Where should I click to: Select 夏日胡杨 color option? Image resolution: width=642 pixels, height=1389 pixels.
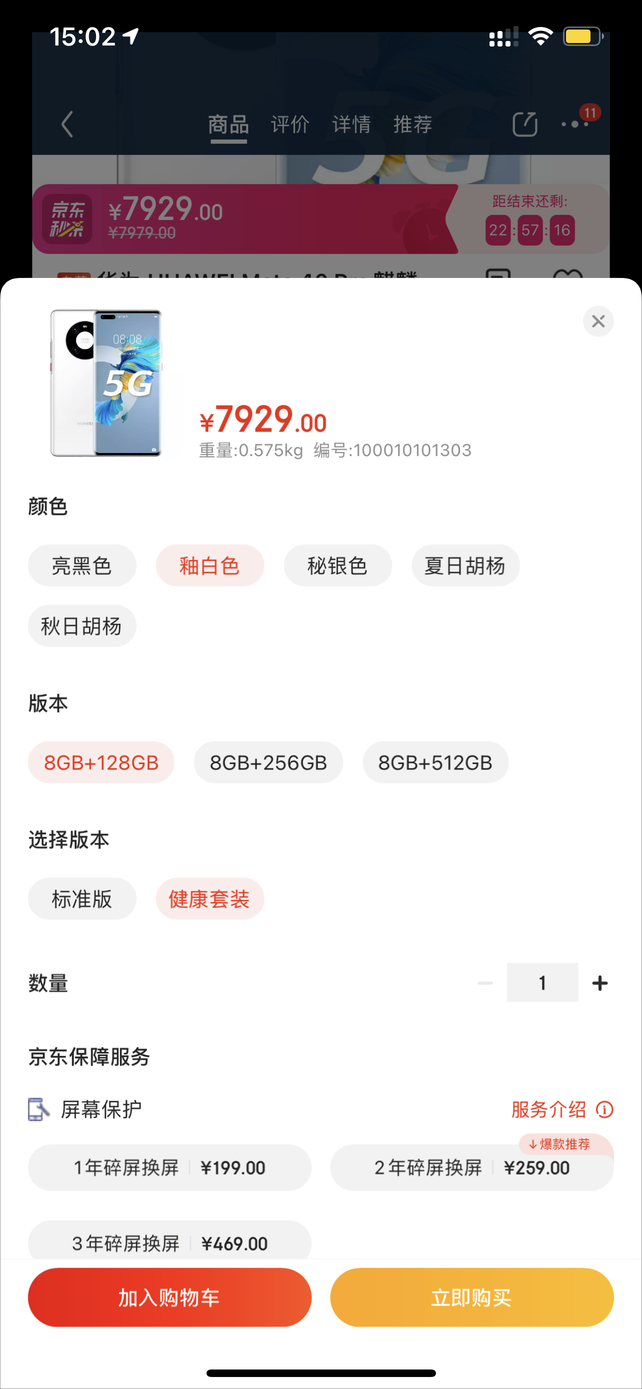pyautogui.click(x=465, y=566)
